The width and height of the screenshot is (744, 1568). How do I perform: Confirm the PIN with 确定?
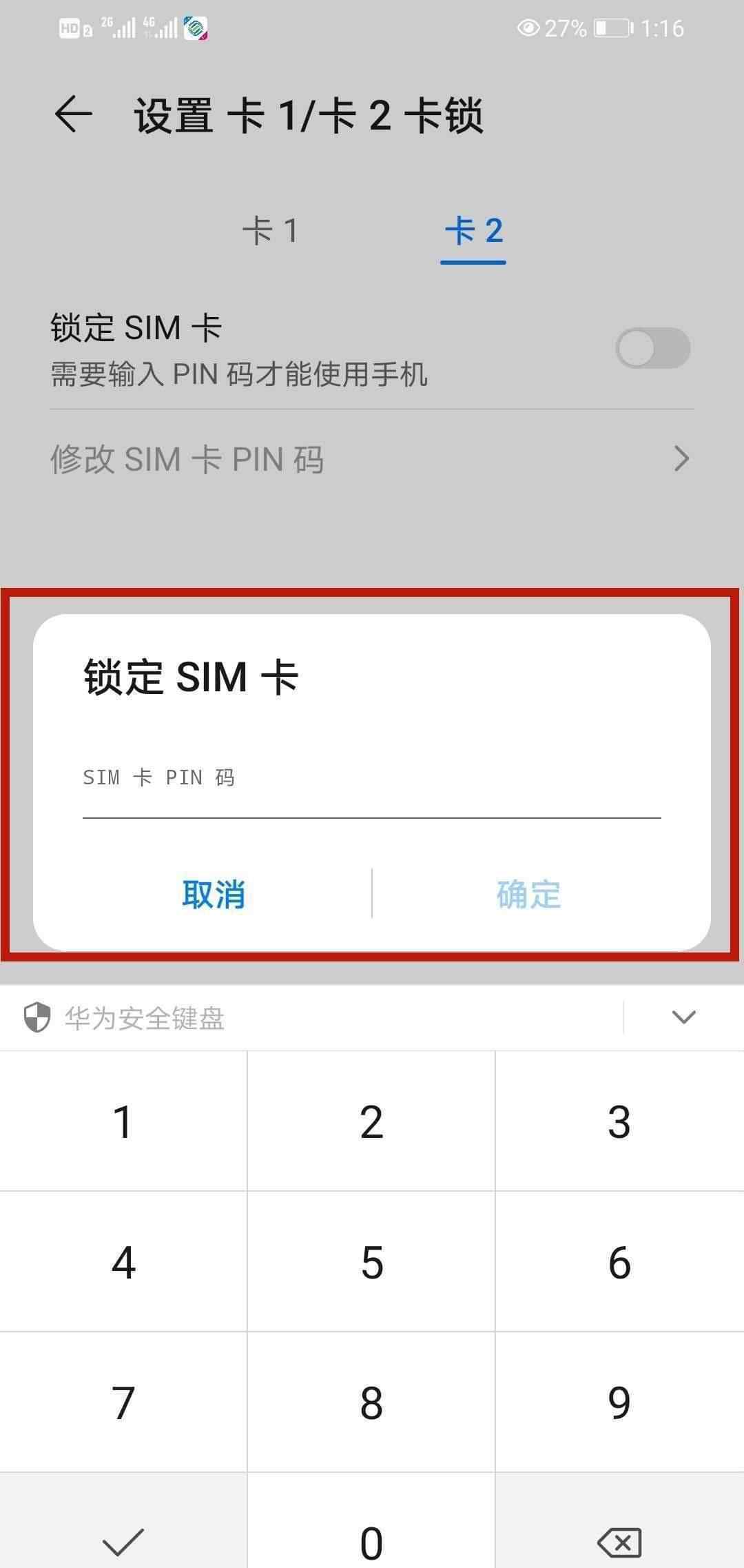point(529,894)
